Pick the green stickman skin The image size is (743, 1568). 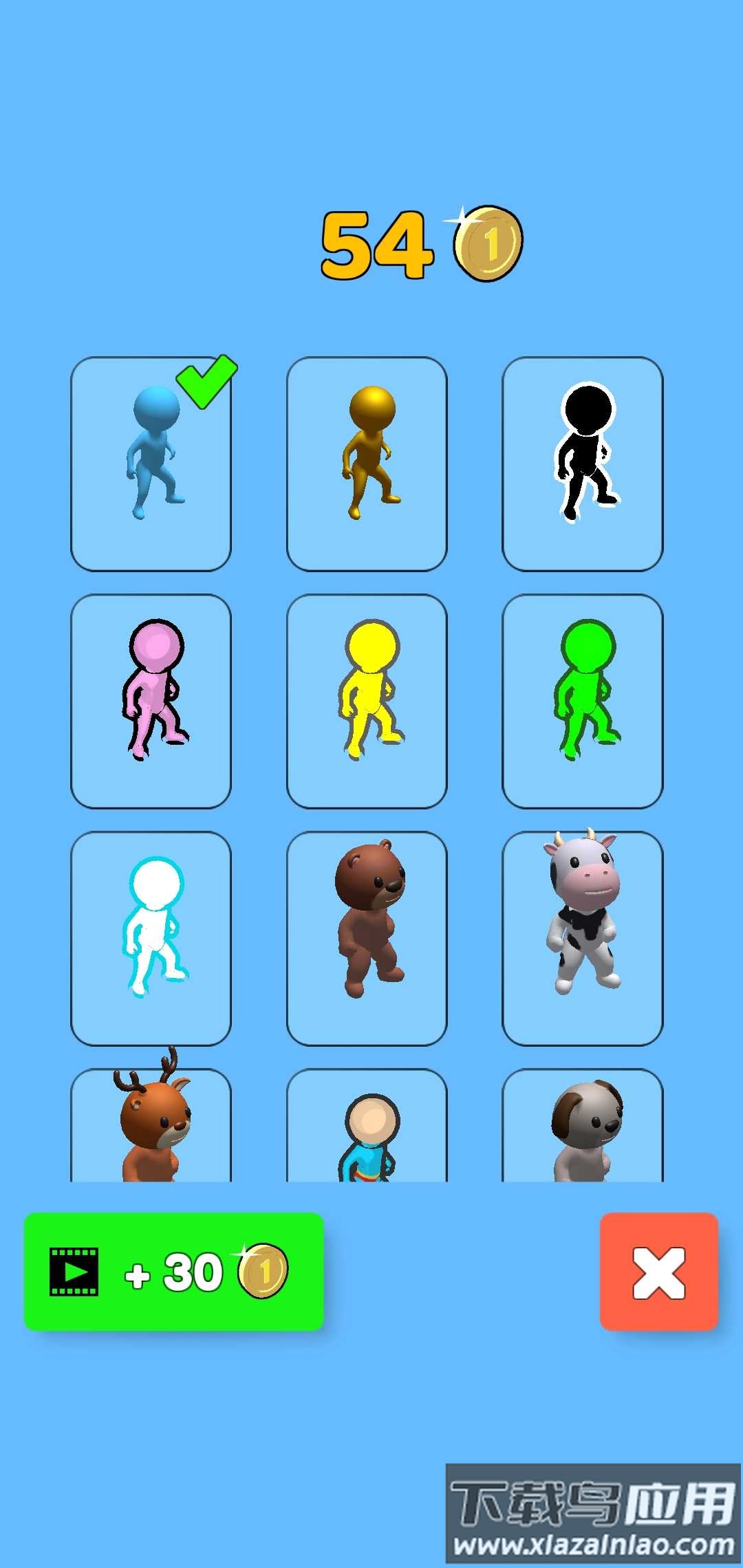[x=583, y=701]
